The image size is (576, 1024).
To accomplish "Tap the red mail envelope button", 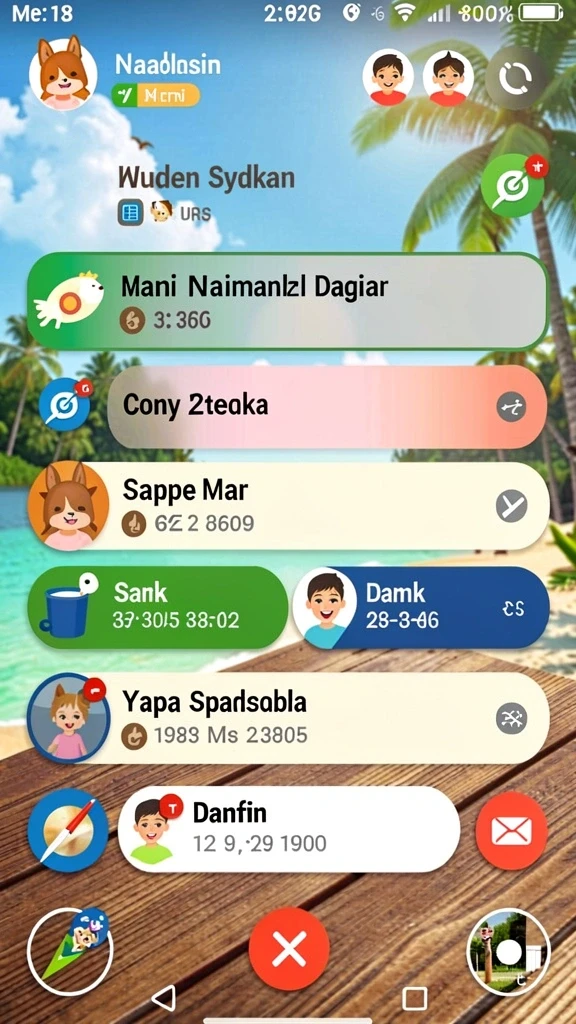I will [x=511, y=830].
